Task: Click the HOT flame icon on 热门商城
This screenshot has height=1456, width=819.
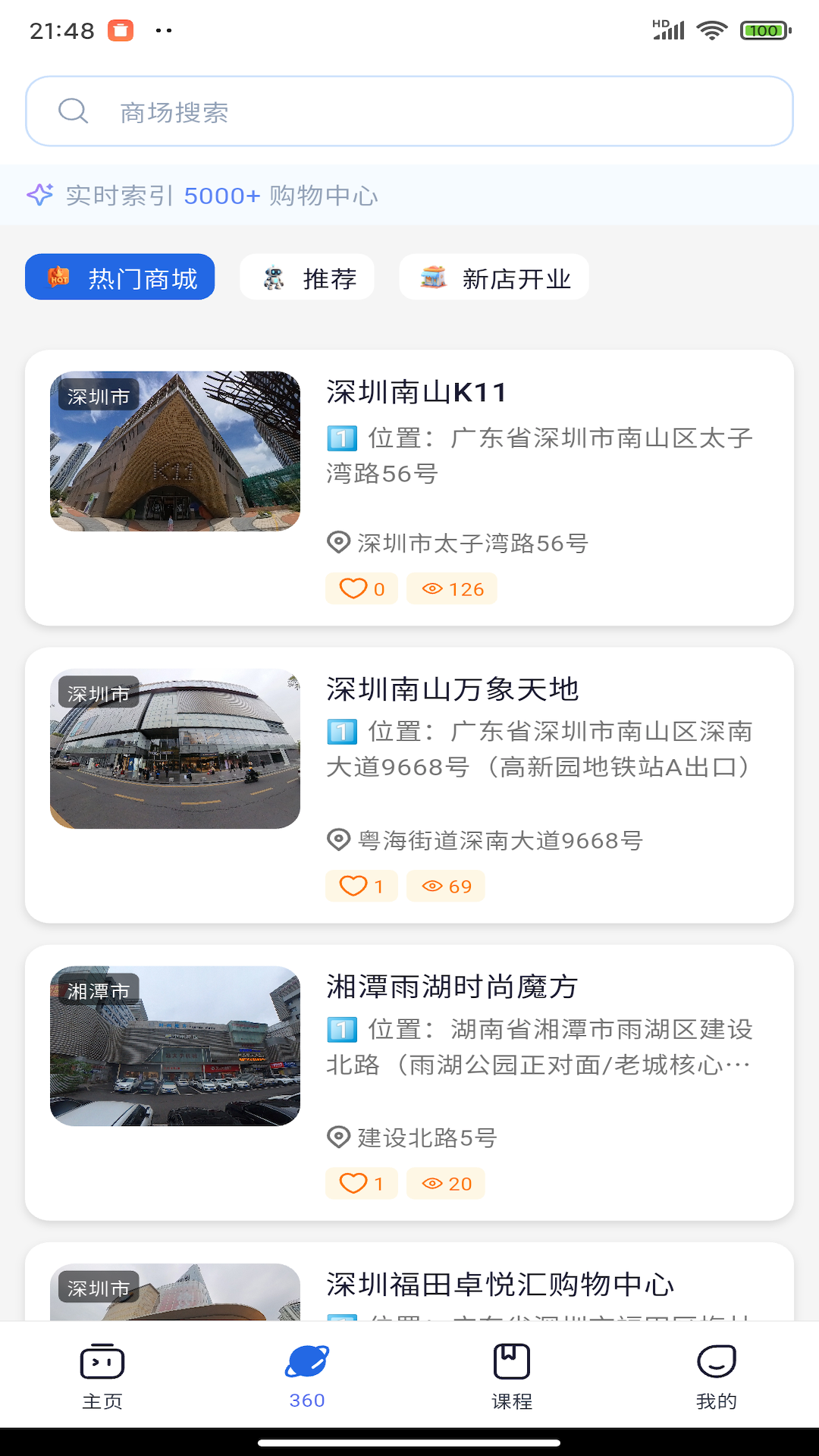Action: [x=58, y=277]
